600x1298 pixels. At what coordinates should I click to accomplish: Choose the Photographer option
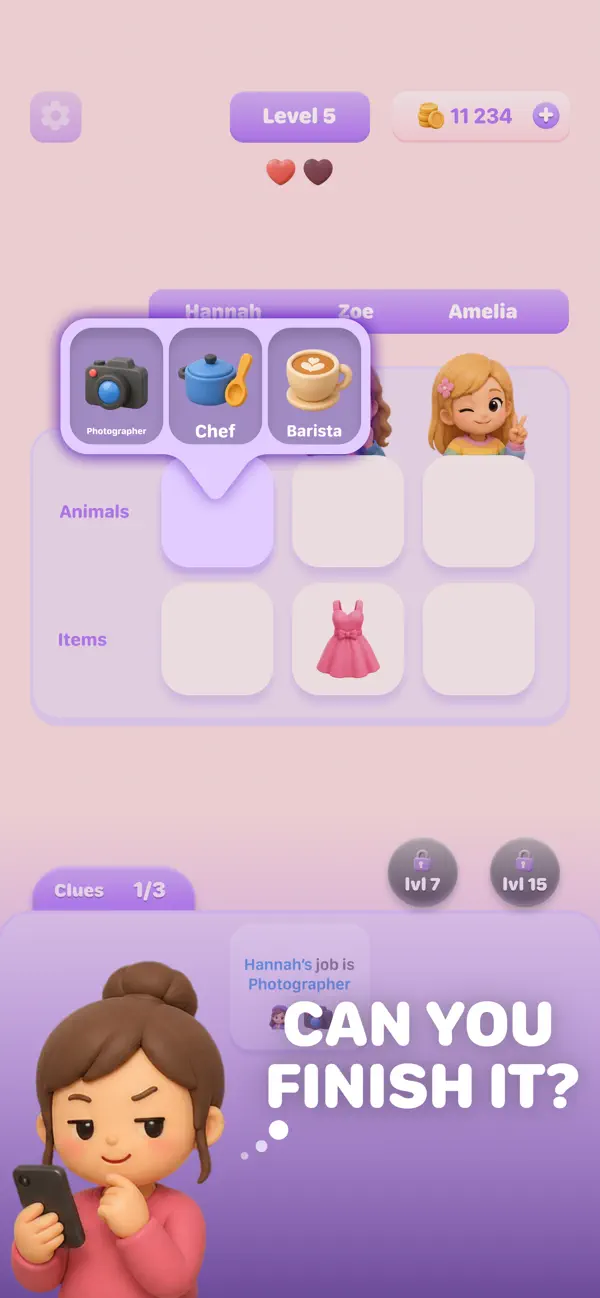tap(116, 386)
